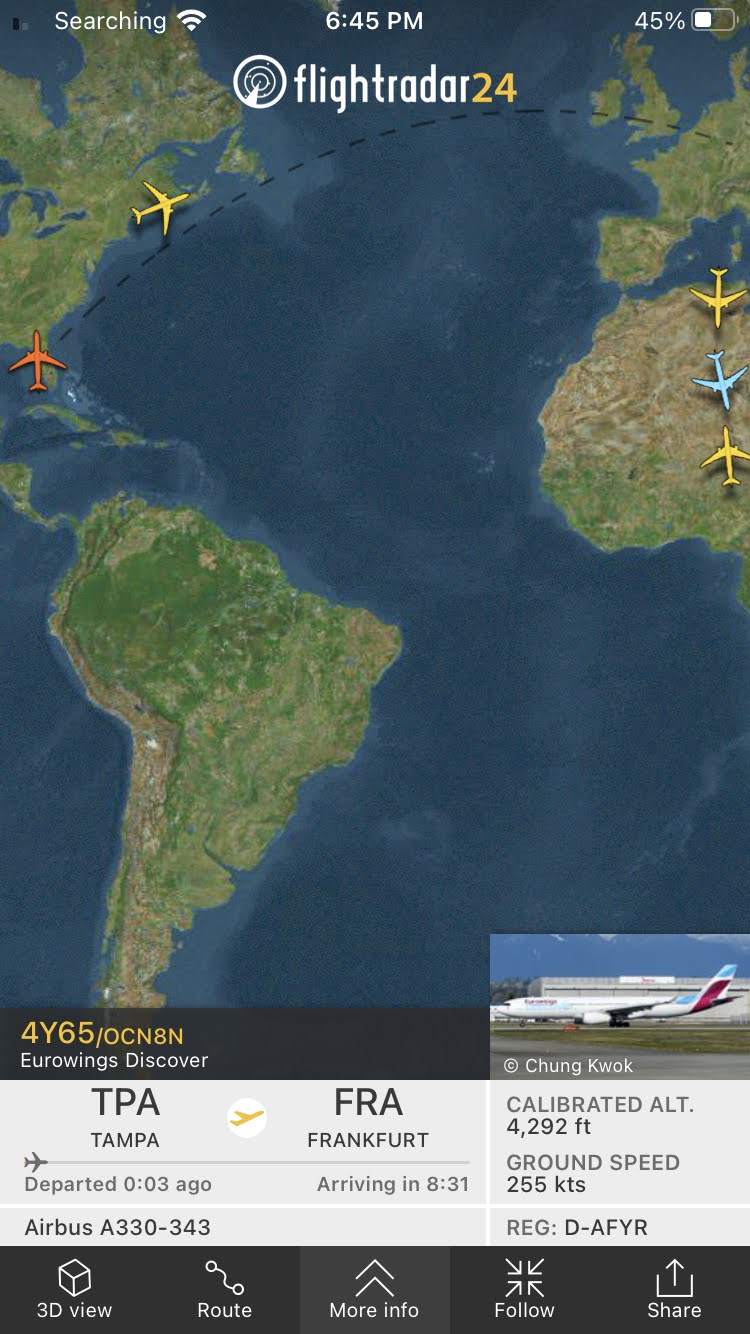Follow this Eurowings Discover flight
Screen dimensions: 750x1334
(x=524, y=1289)
